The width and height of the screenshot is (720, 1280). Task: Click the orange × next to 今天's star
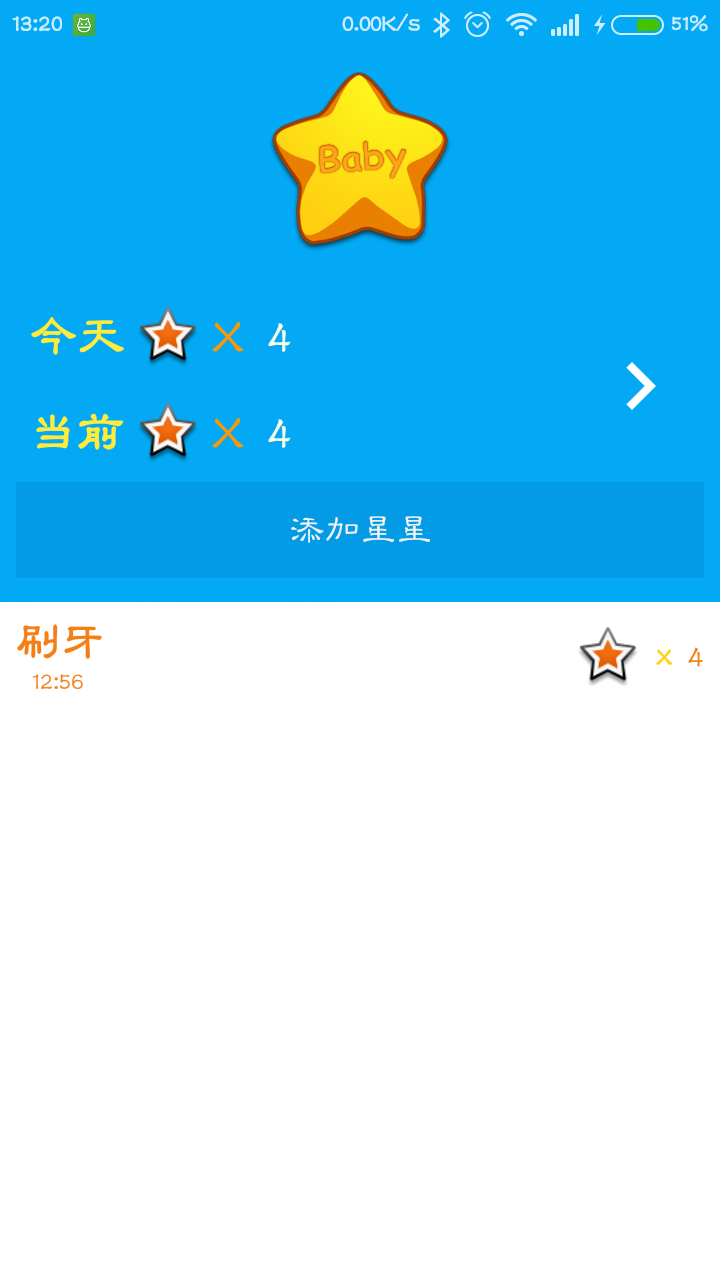click(227, 337)
